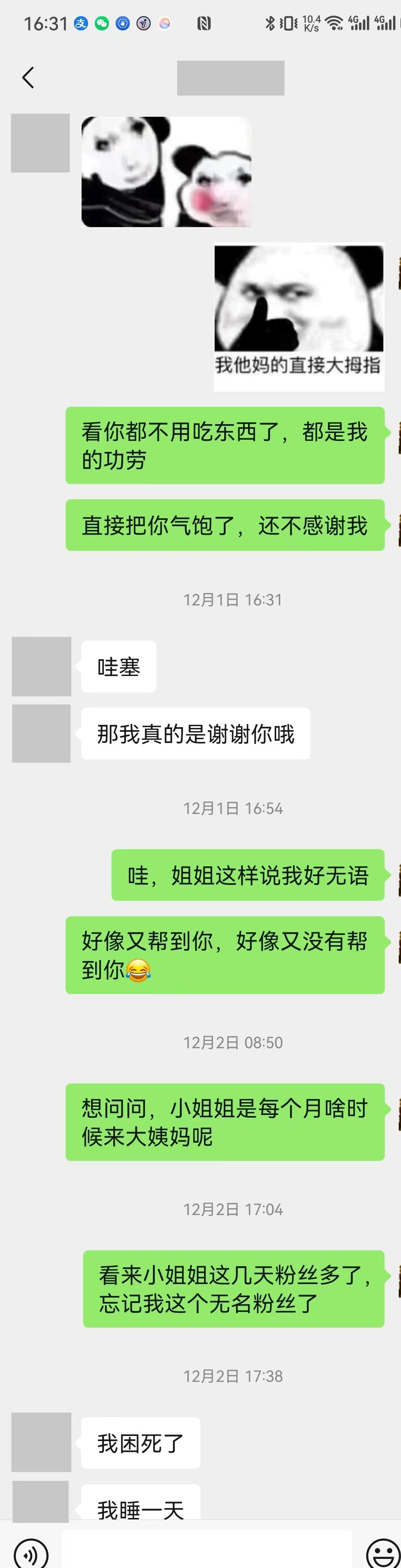
Task: Open the sent thumbs-up panda sticker
Action: tap(299, 317)
